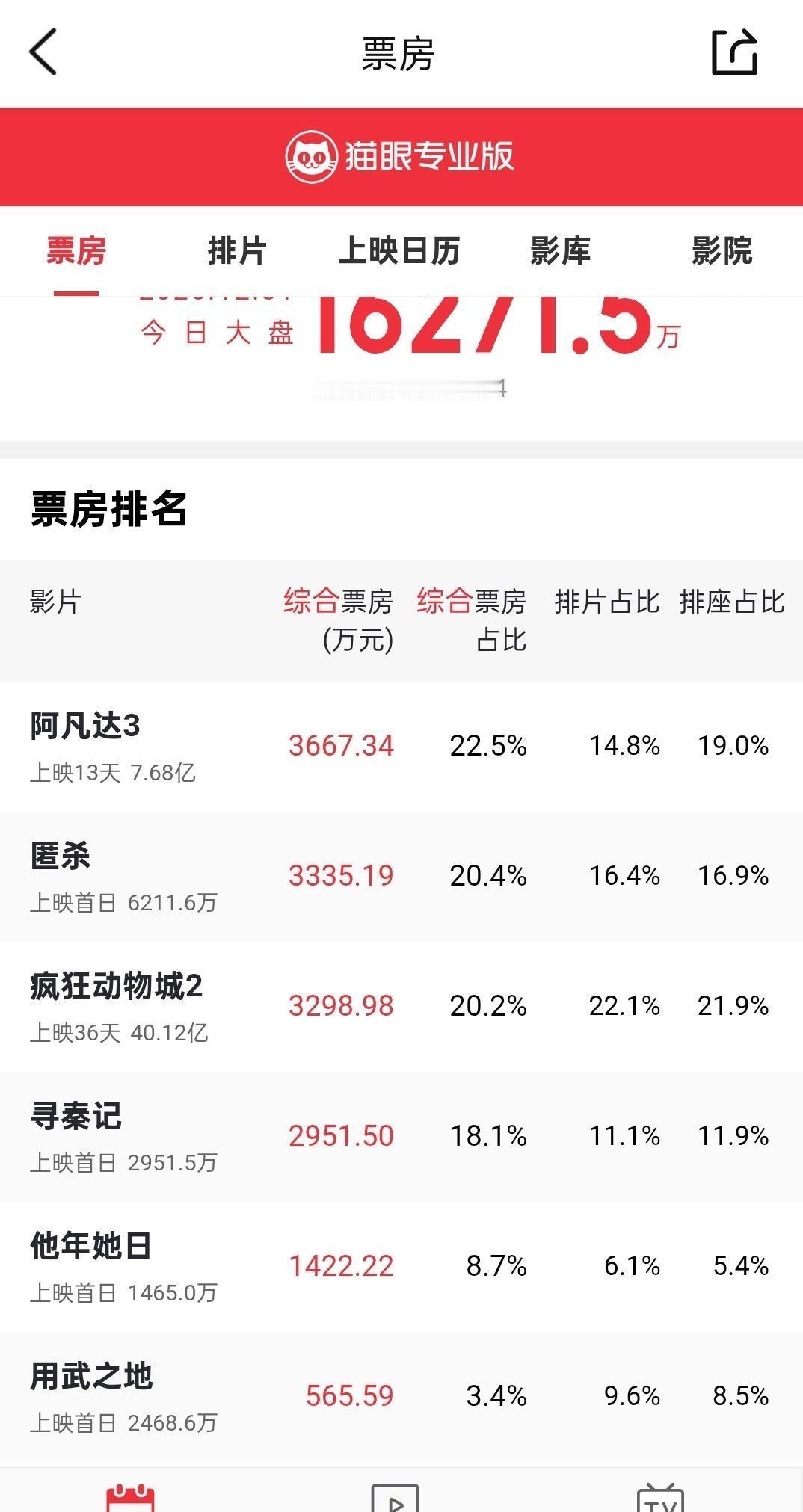Image resolution: width=803 pixels, height=1512 pixels.
Task: Switch to the 排片 tab
Action: click(x=237, y=253)
